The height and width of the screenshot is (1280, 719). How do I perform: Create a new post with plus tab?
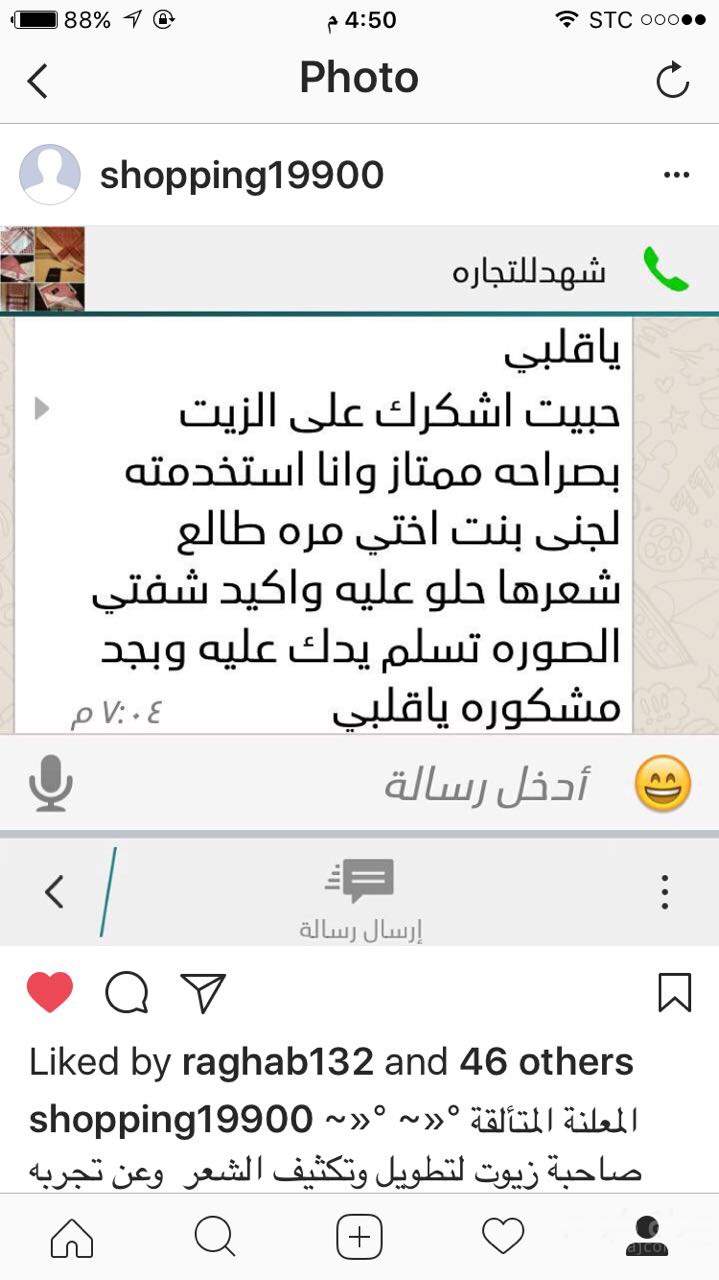coord(359,1238)
